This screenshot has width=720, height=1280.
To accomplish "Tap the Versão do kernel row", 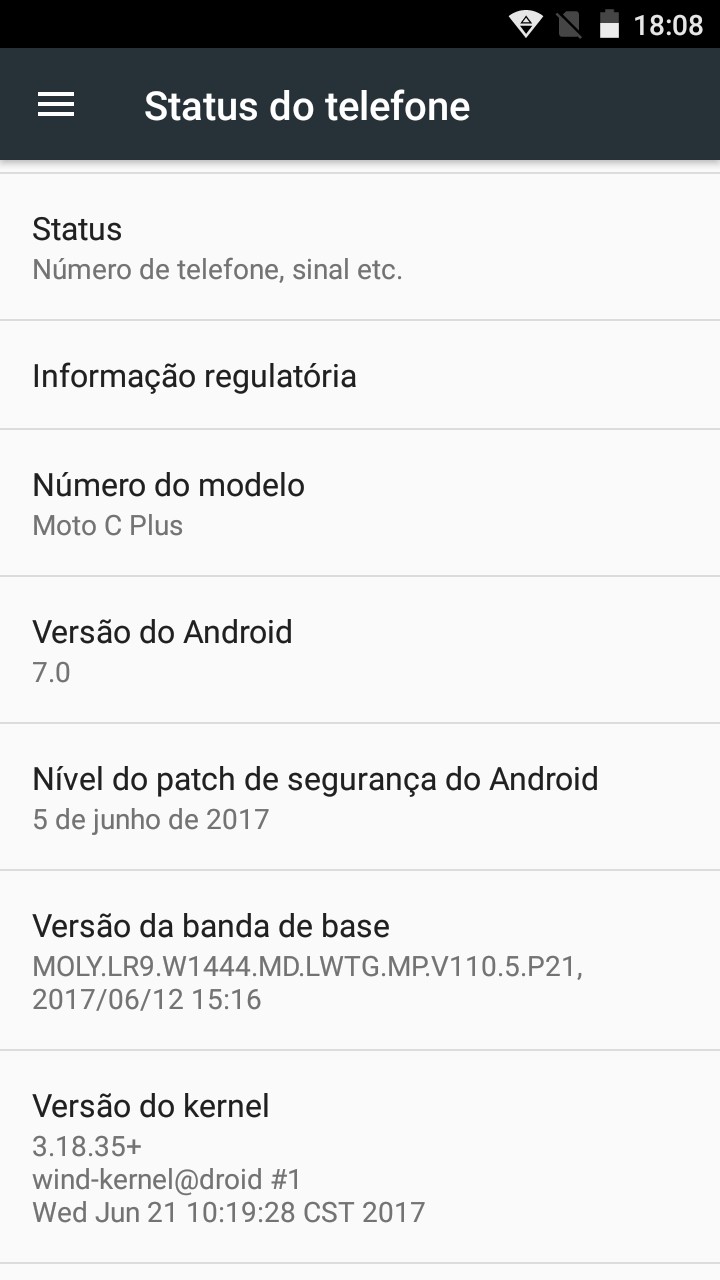I will pos(360,1157).
